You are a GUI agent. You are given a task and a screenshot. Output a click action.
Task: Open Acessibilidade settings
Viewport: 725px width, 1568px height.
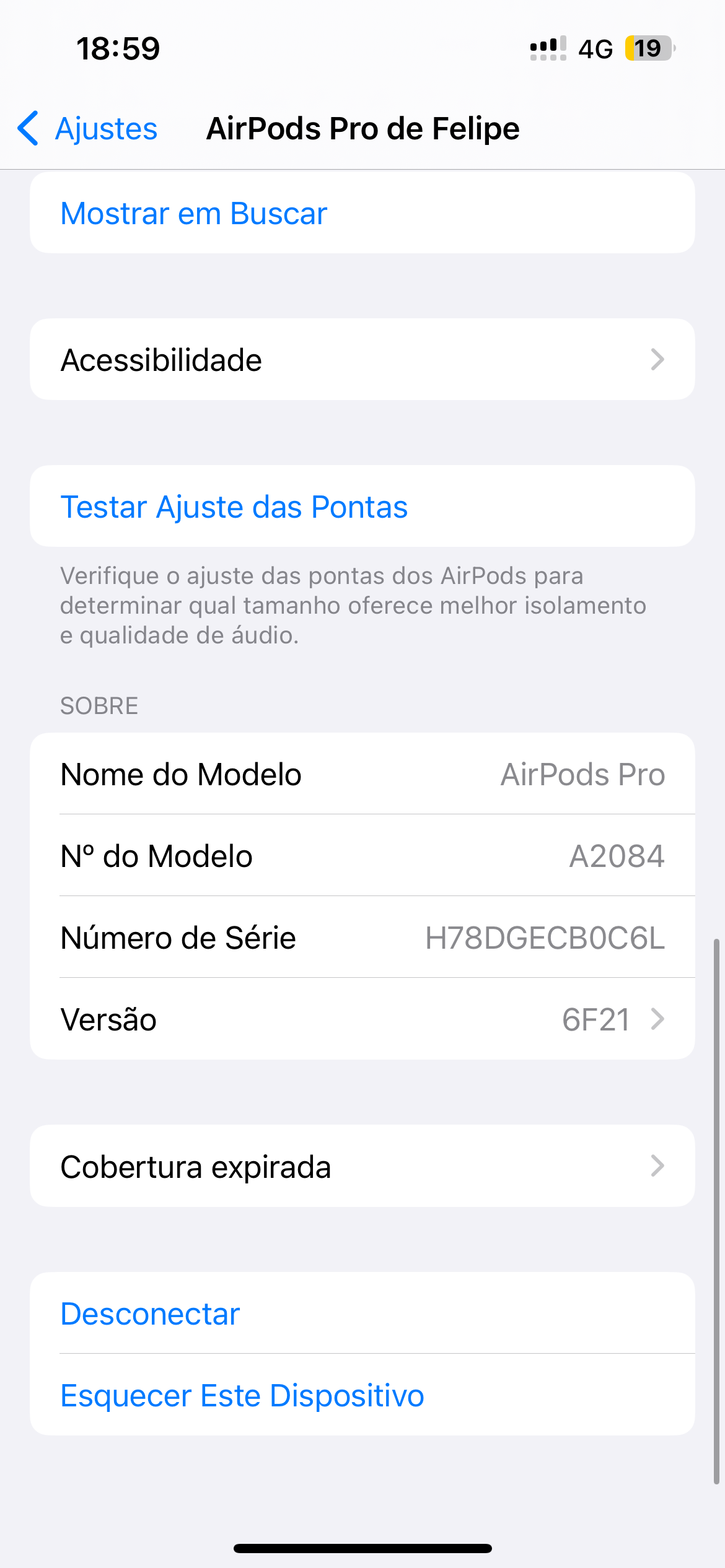tap(362, 360)
